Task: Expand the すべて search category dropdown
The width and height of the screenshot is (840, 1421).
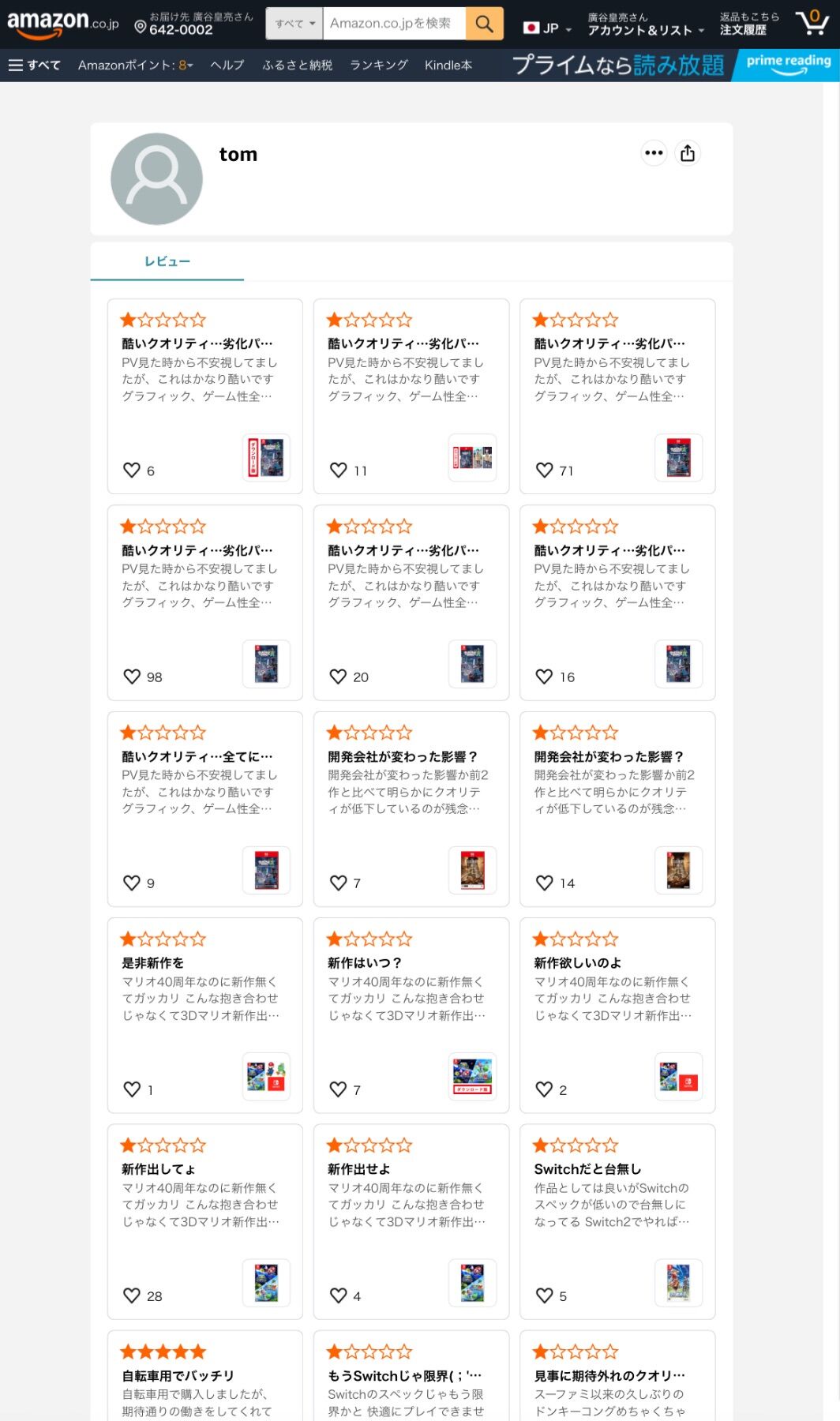Action: pos(294,24)
